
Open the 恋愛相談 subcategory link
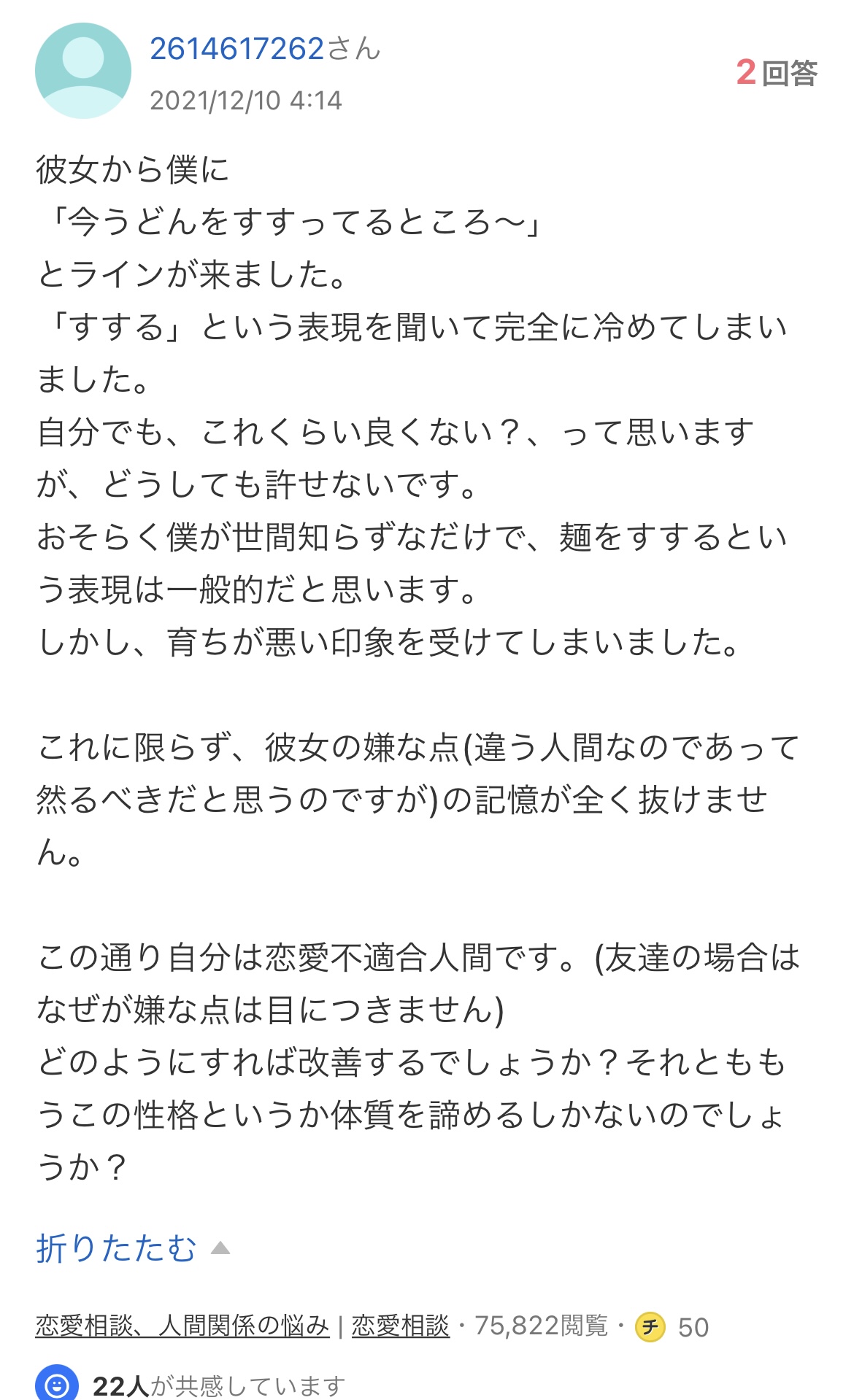400,1326
